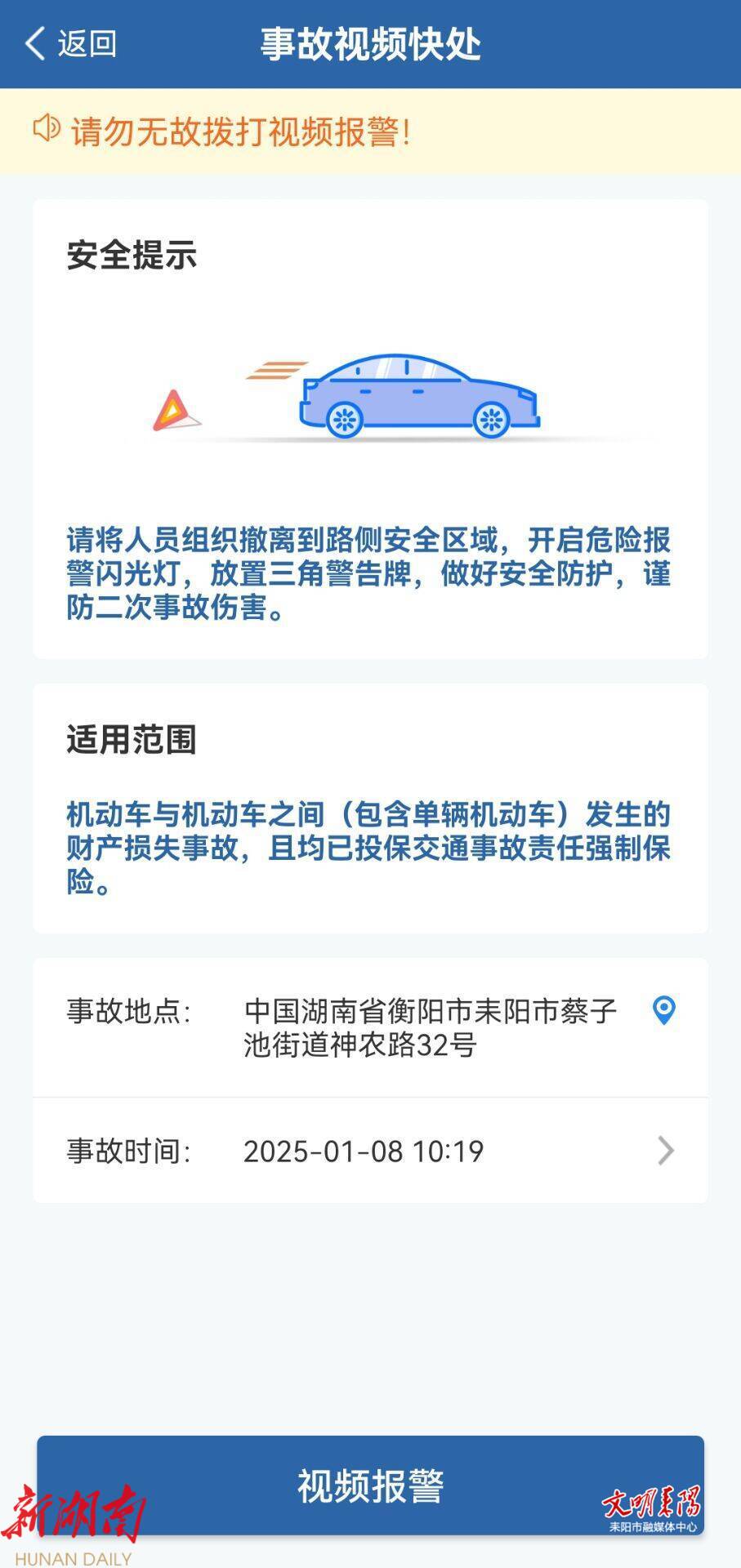This screenshot has height=1568, width=741.
Task: Go back using the 返回 button
Action: click(70, 43)
